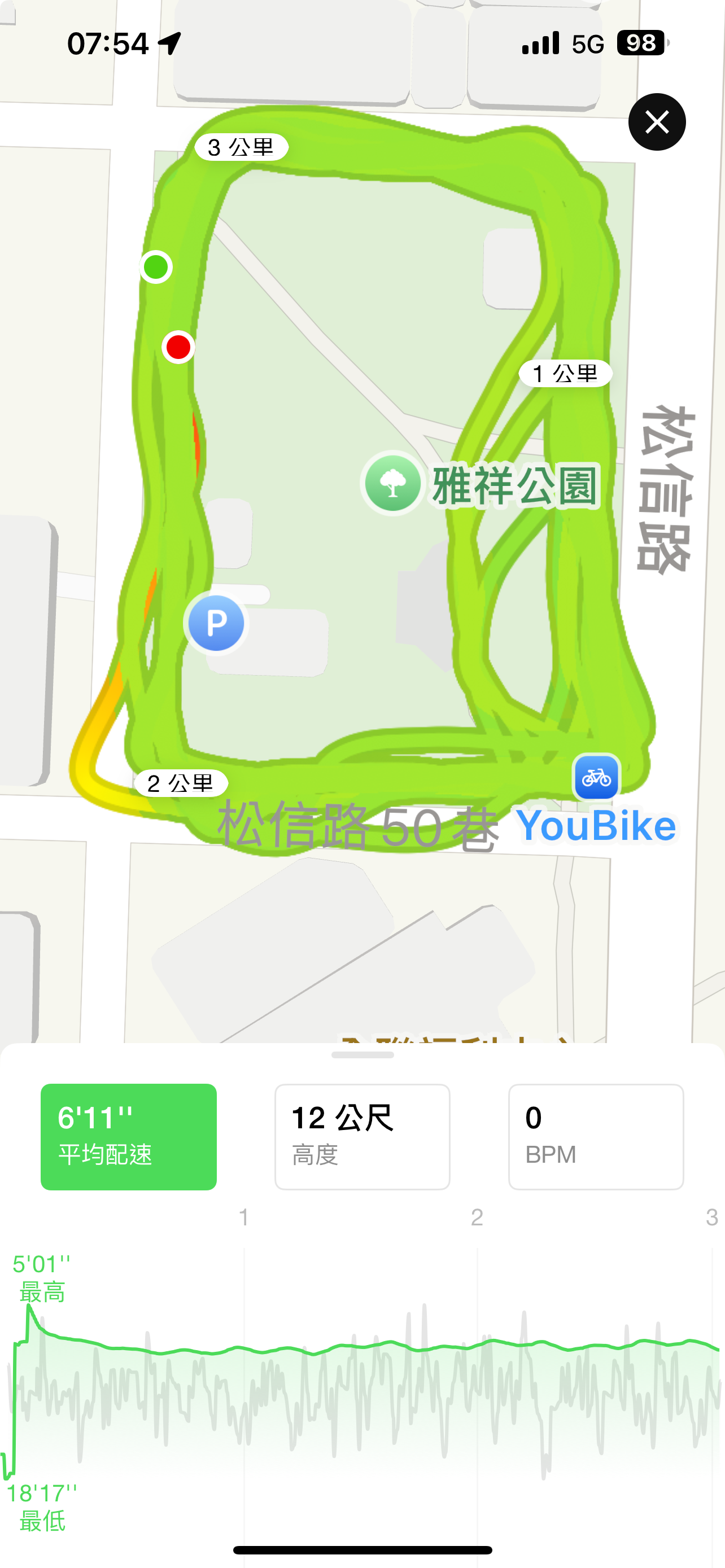Tap the parking P marker
The image size is (725, 1568).
click(x=216, y=623)
